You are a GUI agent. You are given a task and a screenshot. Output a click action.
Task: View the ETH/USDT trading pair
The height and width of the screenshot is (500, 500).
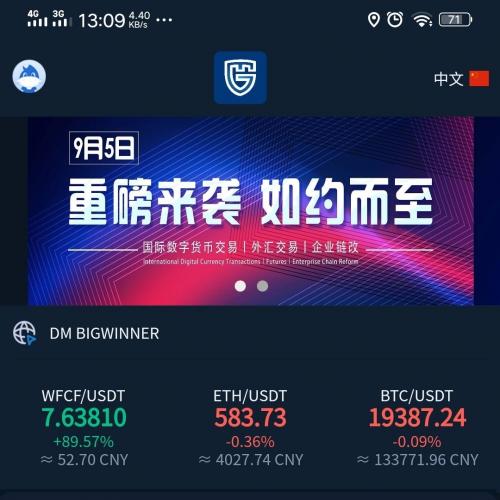[x=250, y=428]
